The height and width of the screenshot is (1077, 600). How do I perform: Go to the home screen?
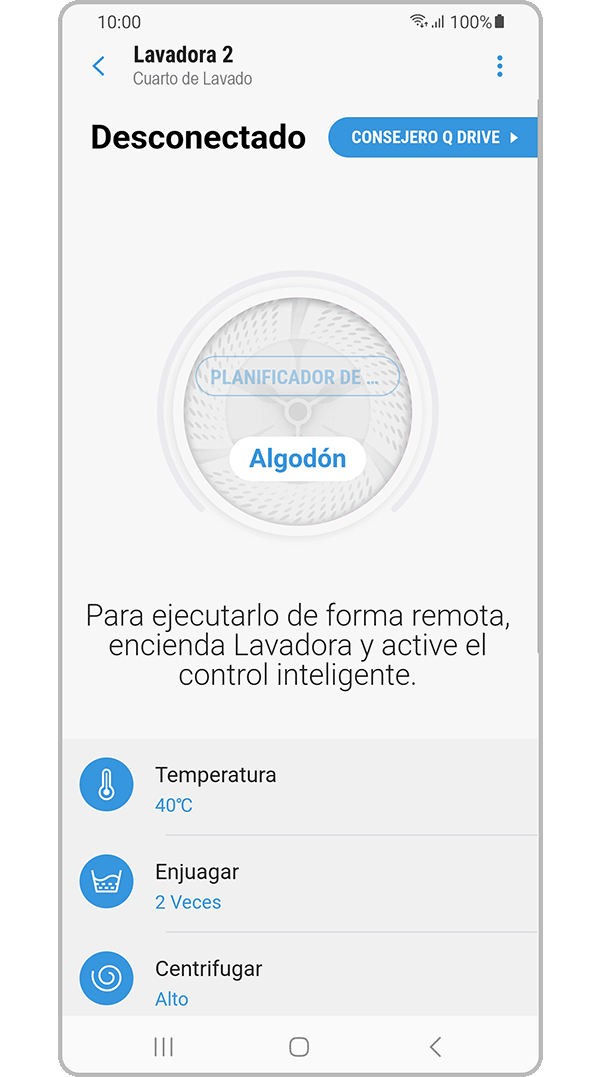tap(298, 1046)
